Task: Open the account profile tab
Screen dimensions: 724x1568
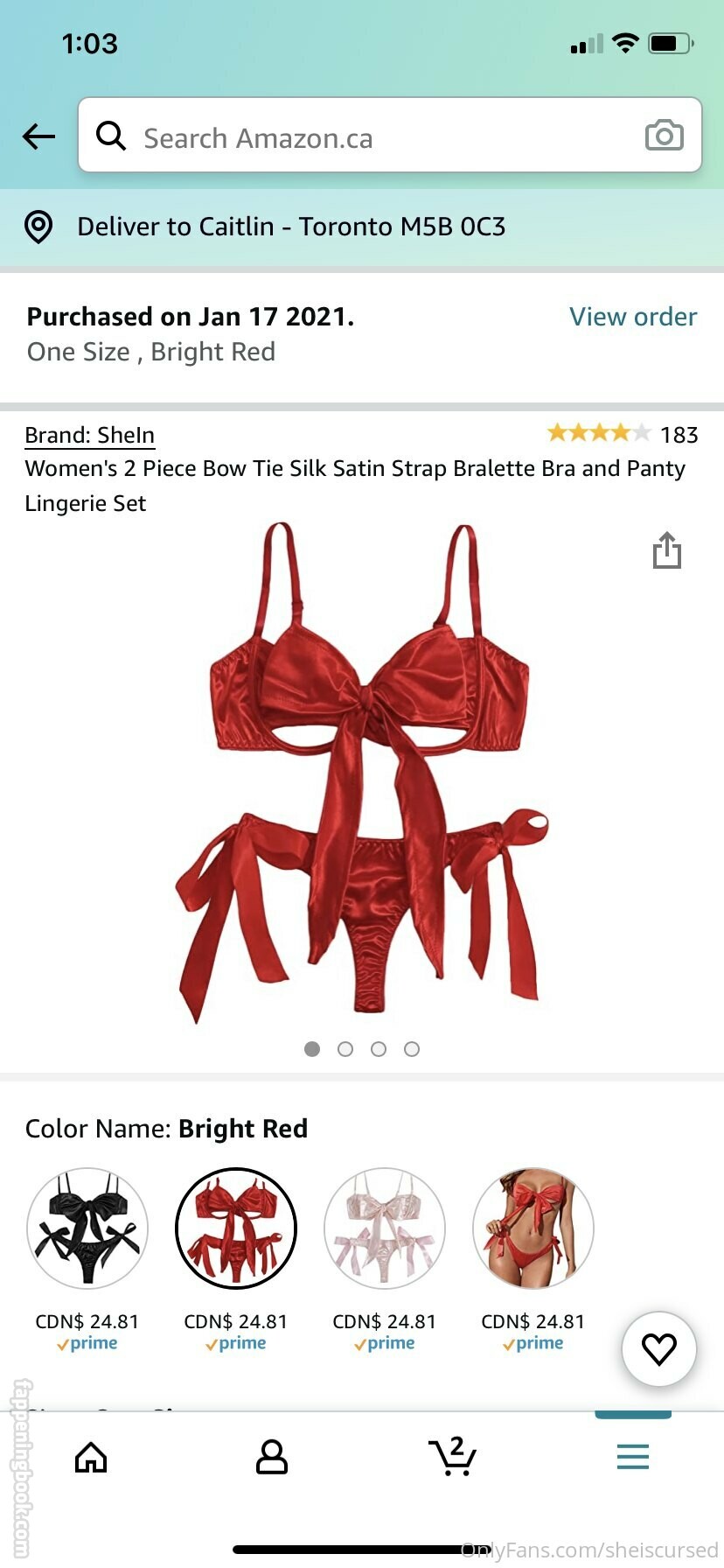Action: click(271, 1458)
